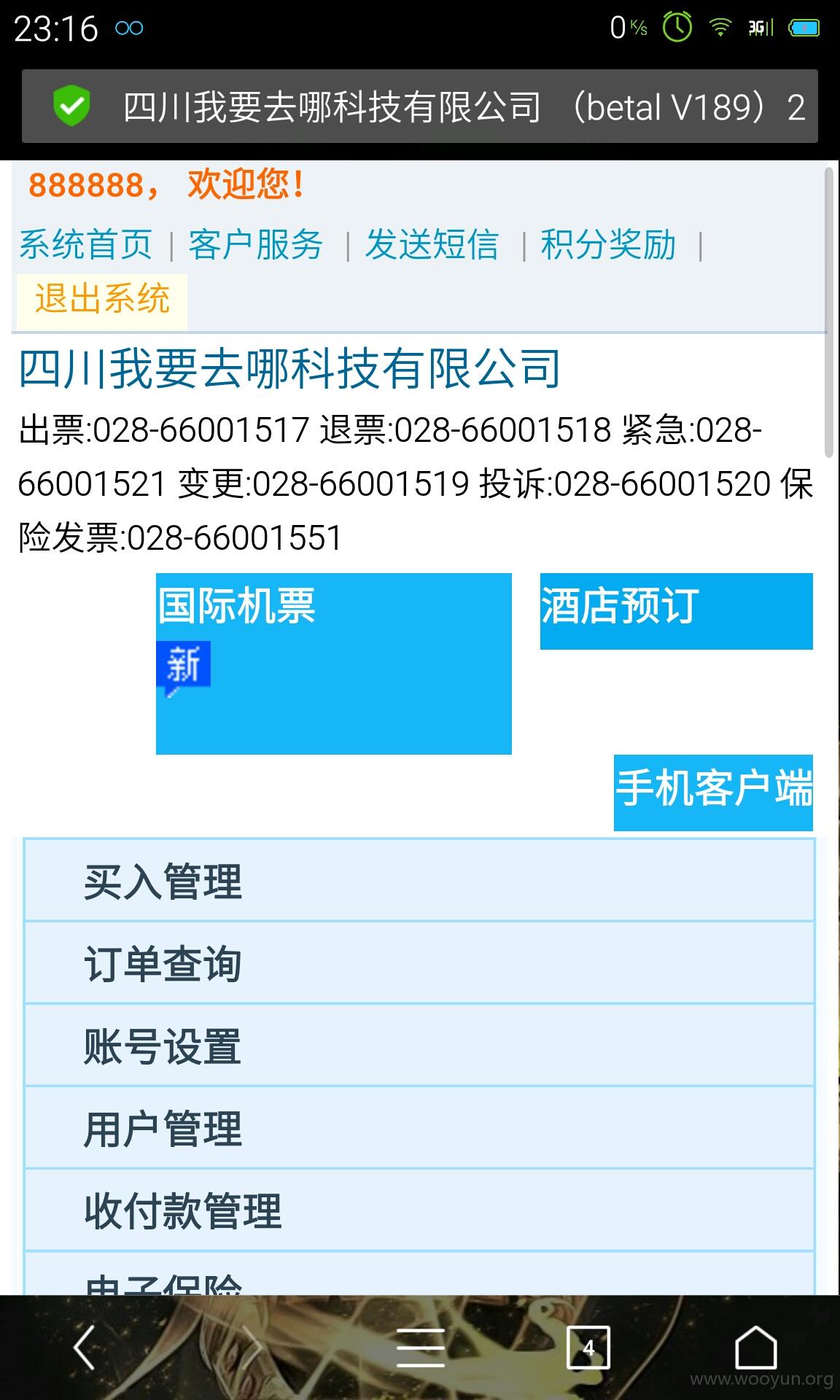Open 账号设置 row
This screenshot has width=840, height=1400.
point(419,1045)
